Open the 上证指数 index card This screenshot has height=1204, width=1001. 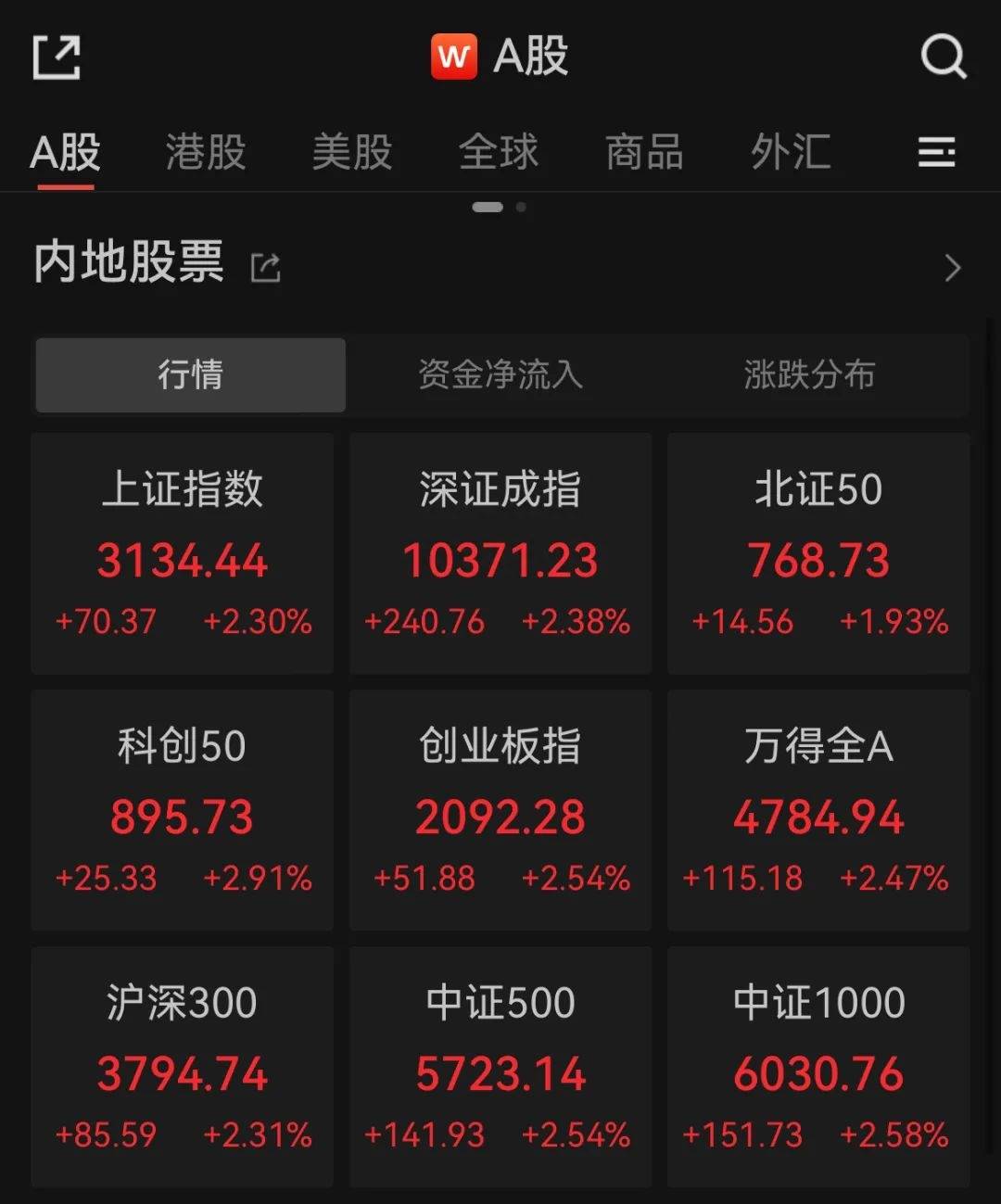coord(183,553)
